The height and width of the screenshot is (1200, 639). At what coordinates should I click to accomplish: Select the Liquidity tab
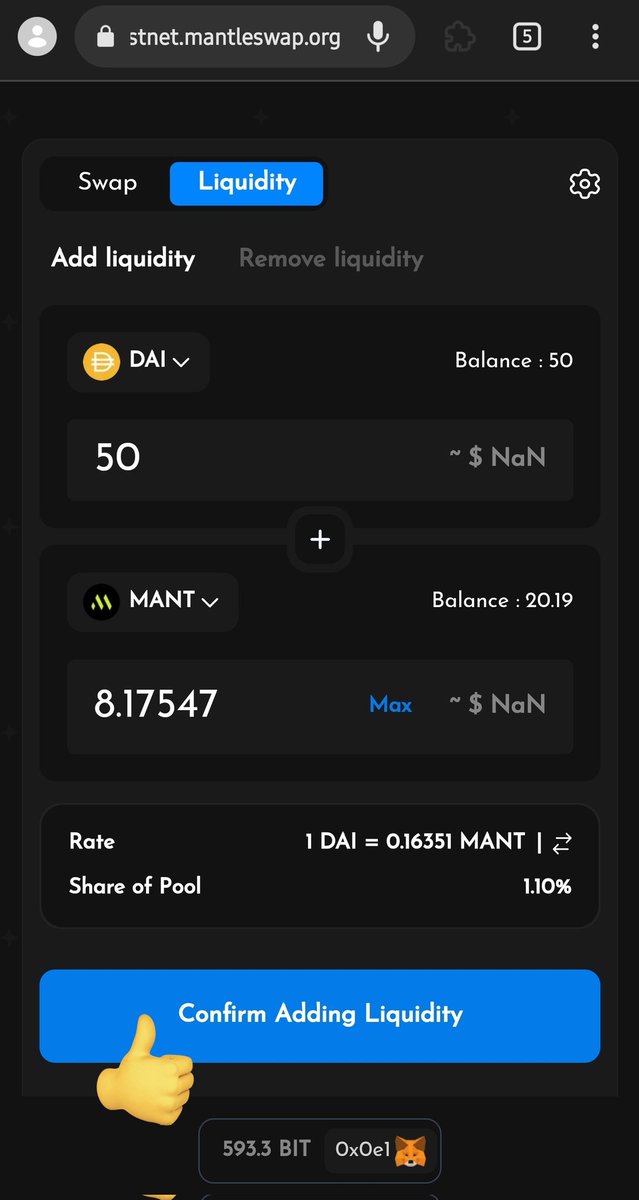tap(247, 183)
